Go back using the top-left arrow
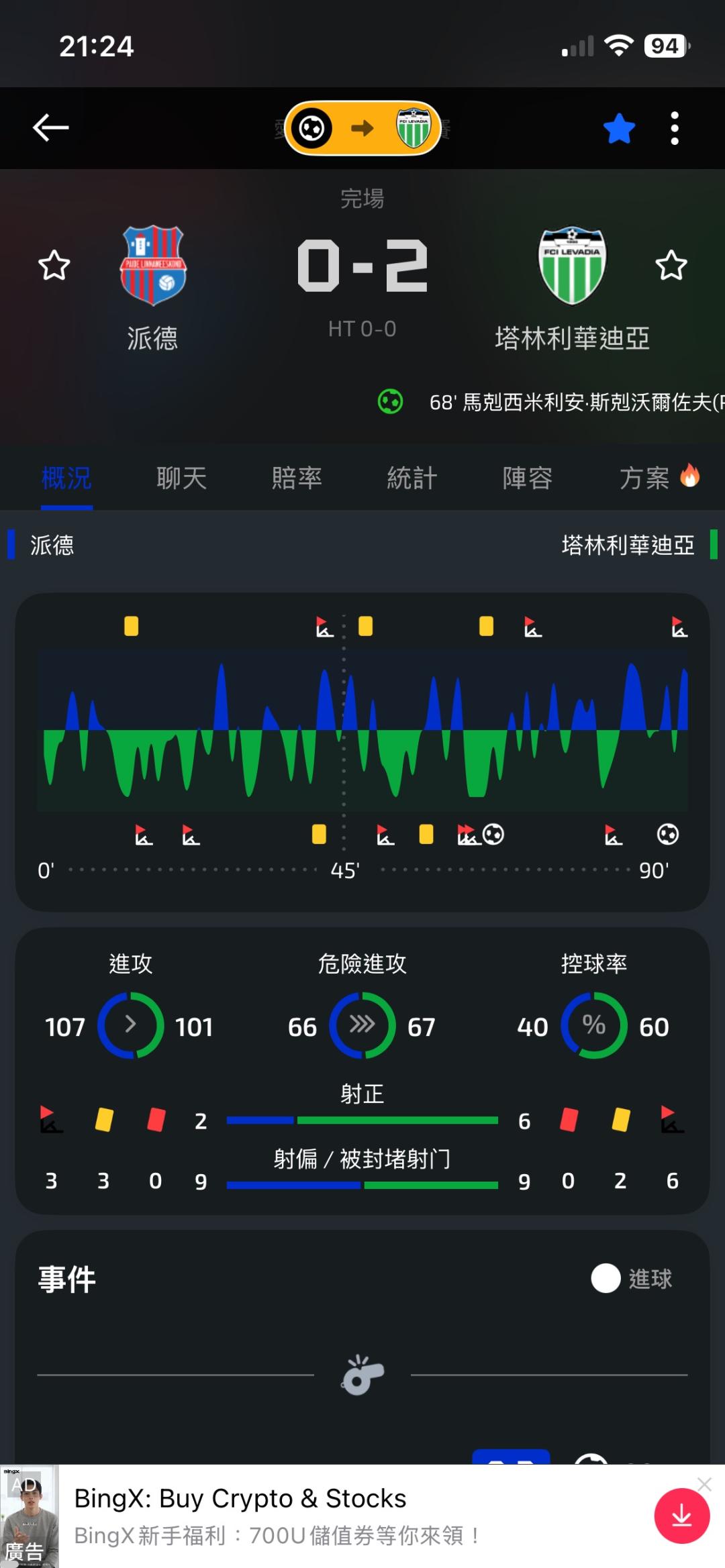 [x=50, y=127]
